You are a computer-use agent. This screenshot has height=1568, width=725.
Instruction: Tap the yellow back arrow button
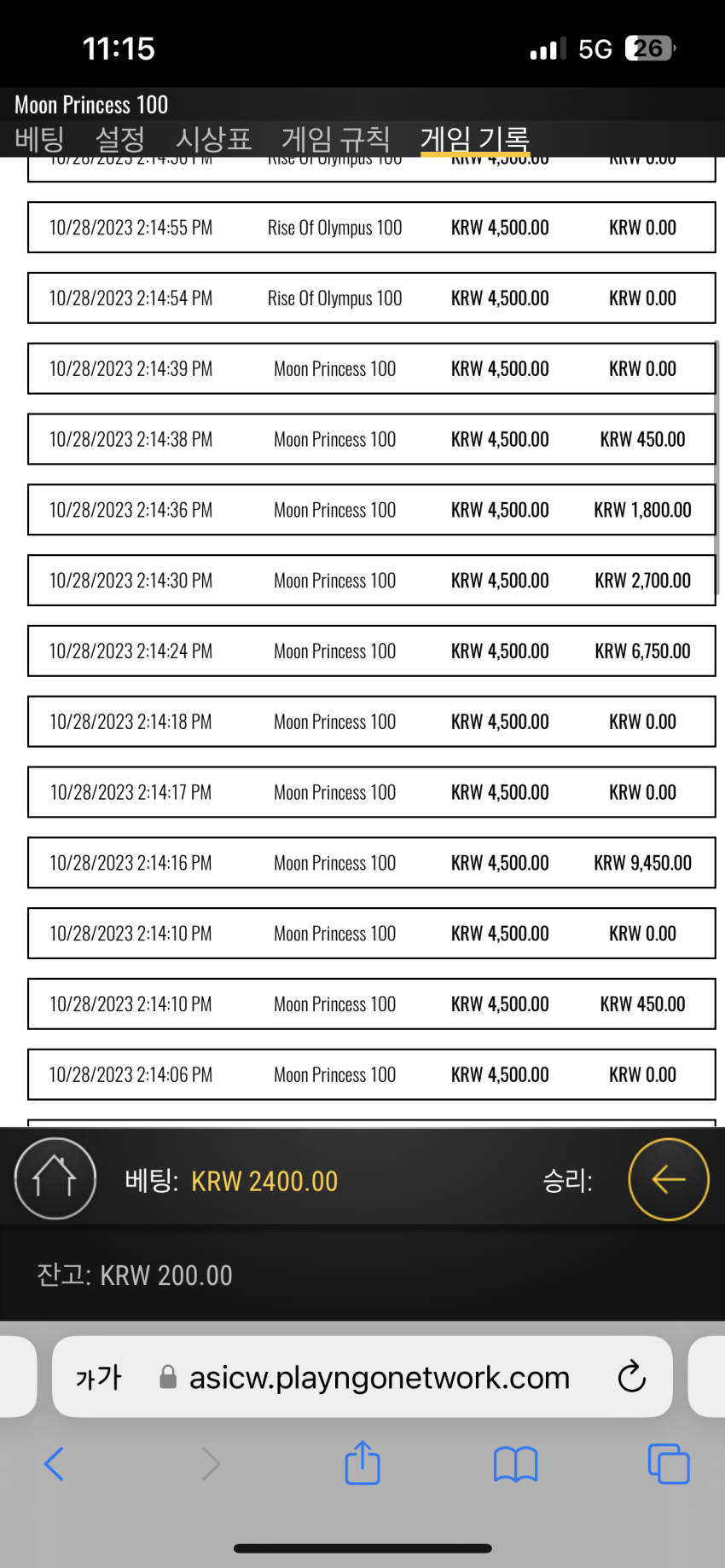pyautogui.click(x=669, y=1179)
